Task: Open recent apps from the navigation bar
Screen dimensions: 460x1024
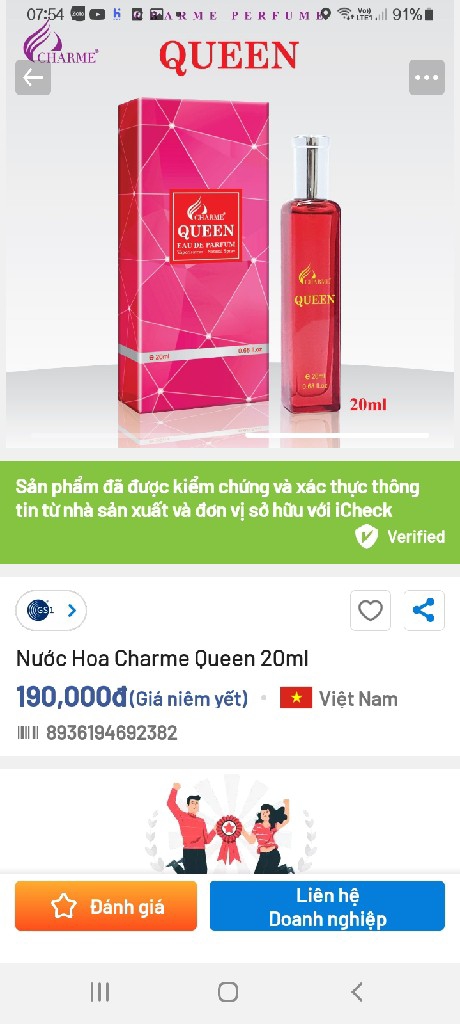Action: pos(99,993)
